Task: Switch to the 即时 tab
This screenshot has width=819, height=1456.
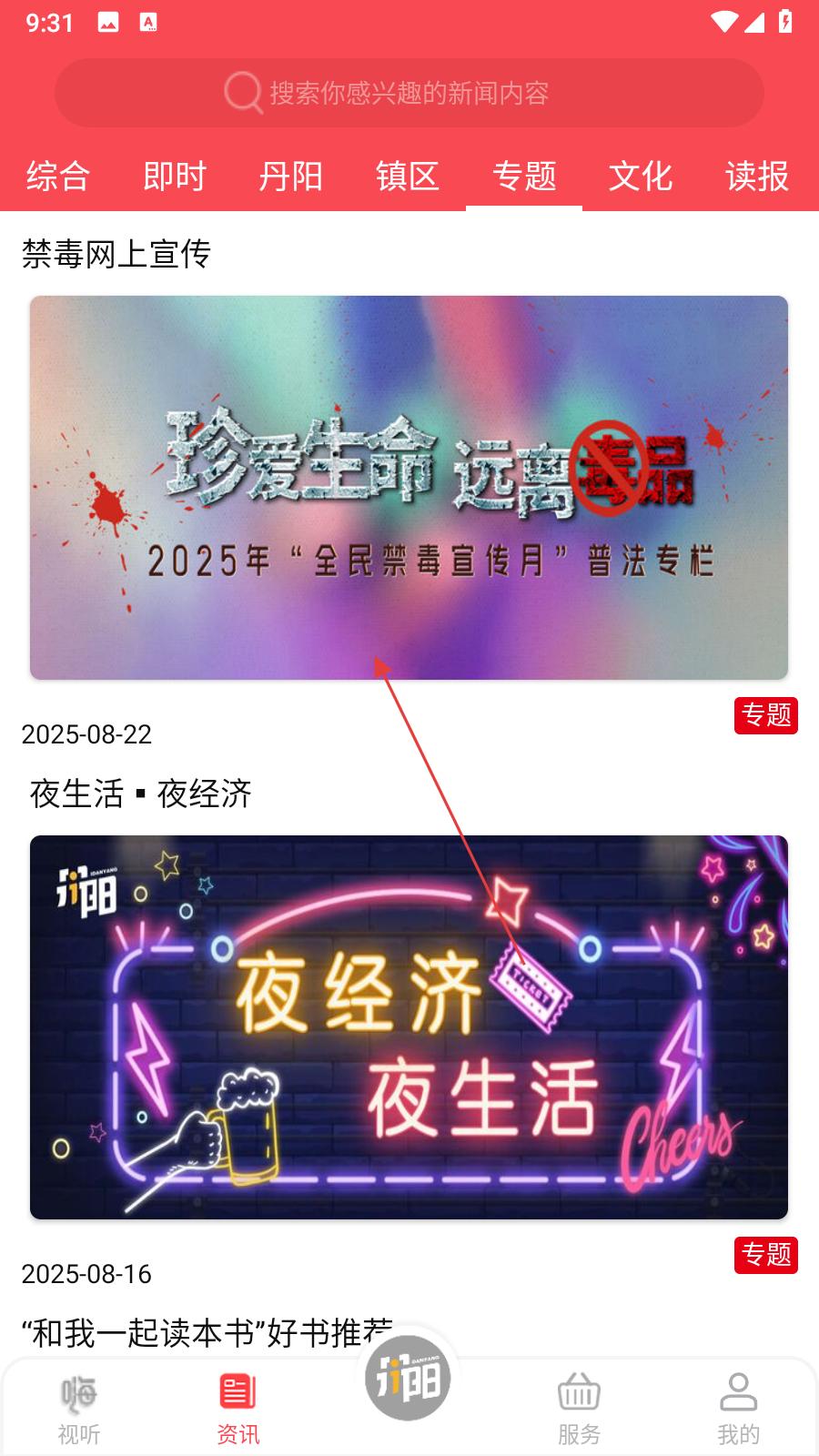Action: [175, 176]
